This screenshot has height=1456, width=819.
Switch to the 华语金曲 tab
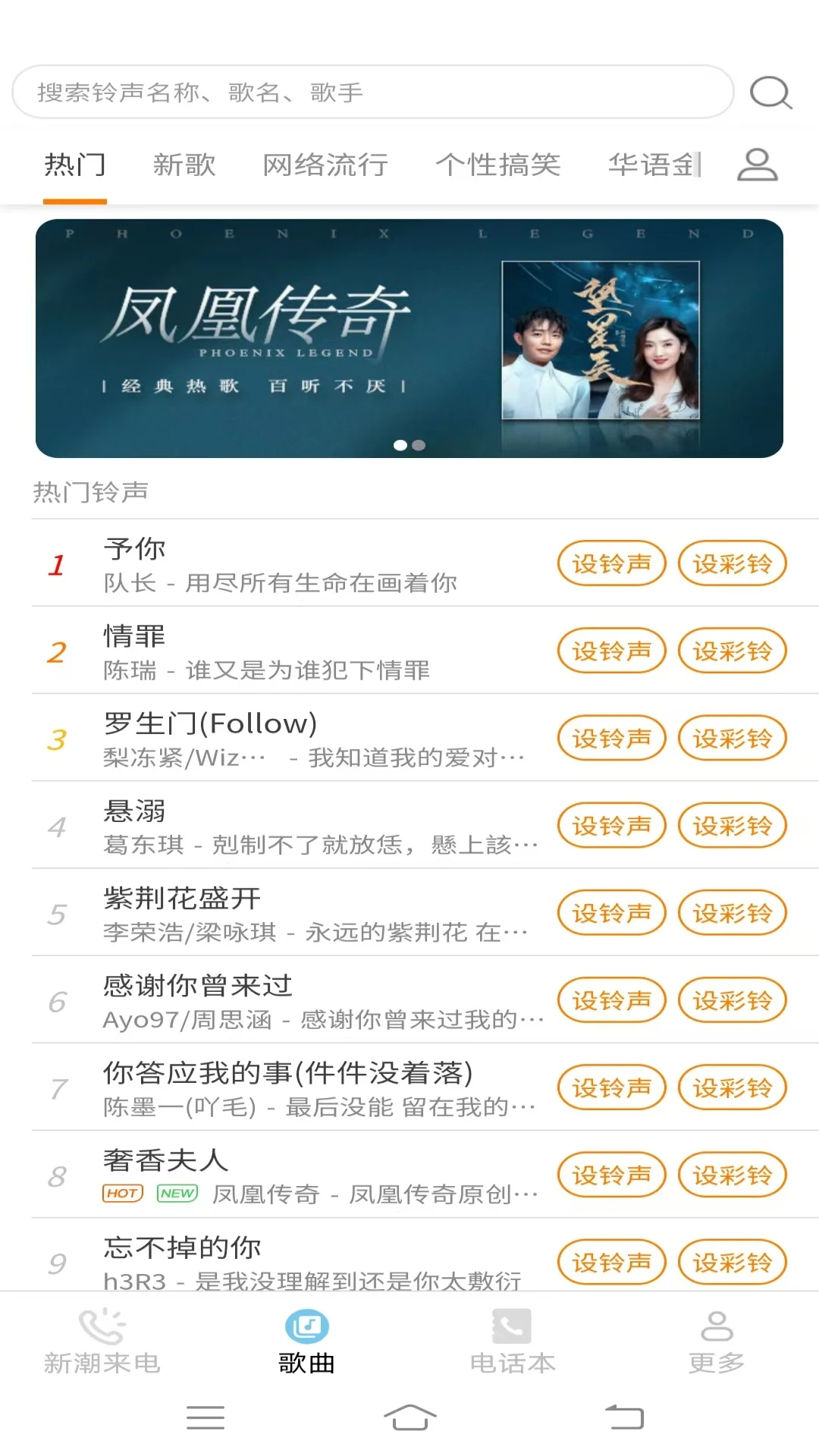(x=654, y=164)
